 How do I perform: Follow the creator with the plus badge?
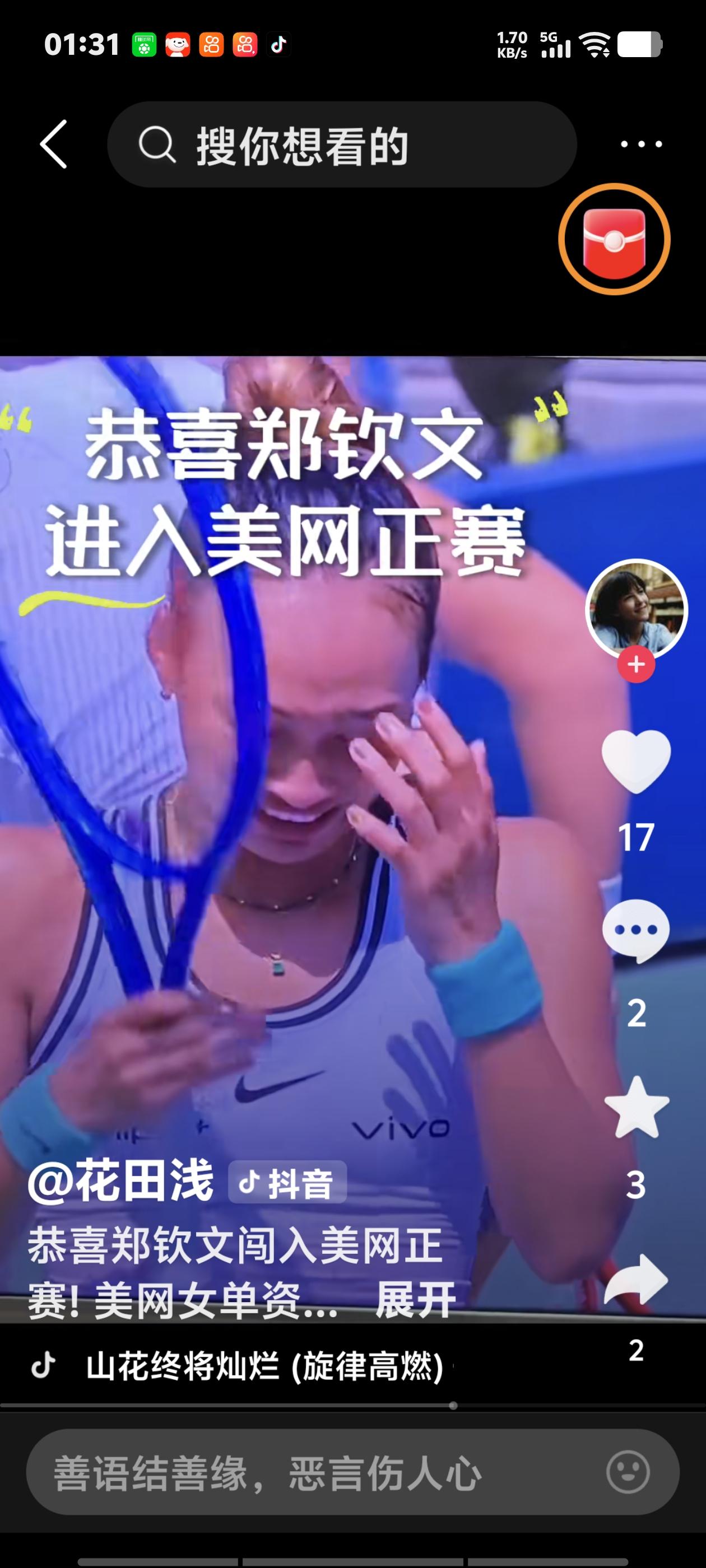tap(636, 664)
